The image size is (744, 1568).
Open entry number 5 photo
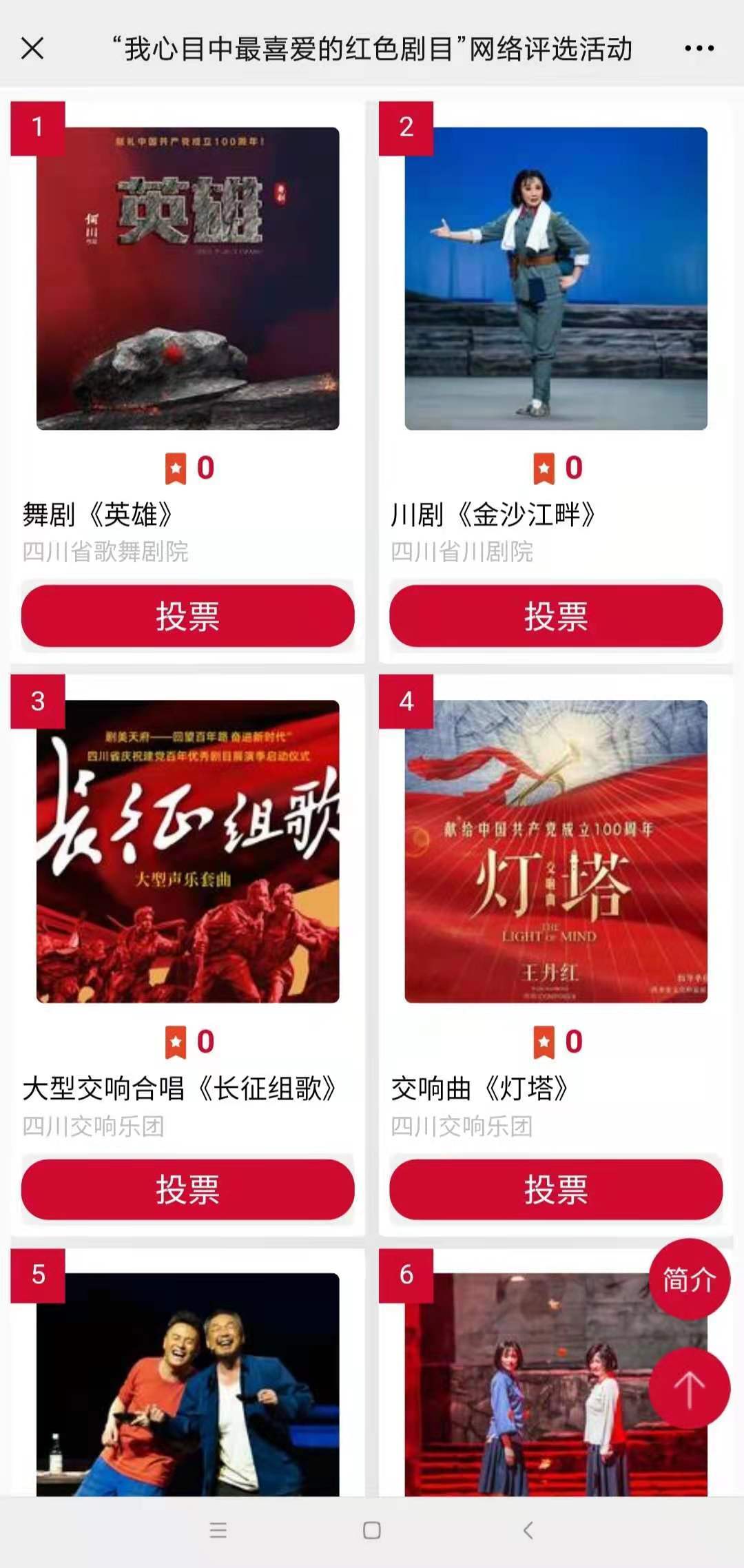(x=187, y=1385)
